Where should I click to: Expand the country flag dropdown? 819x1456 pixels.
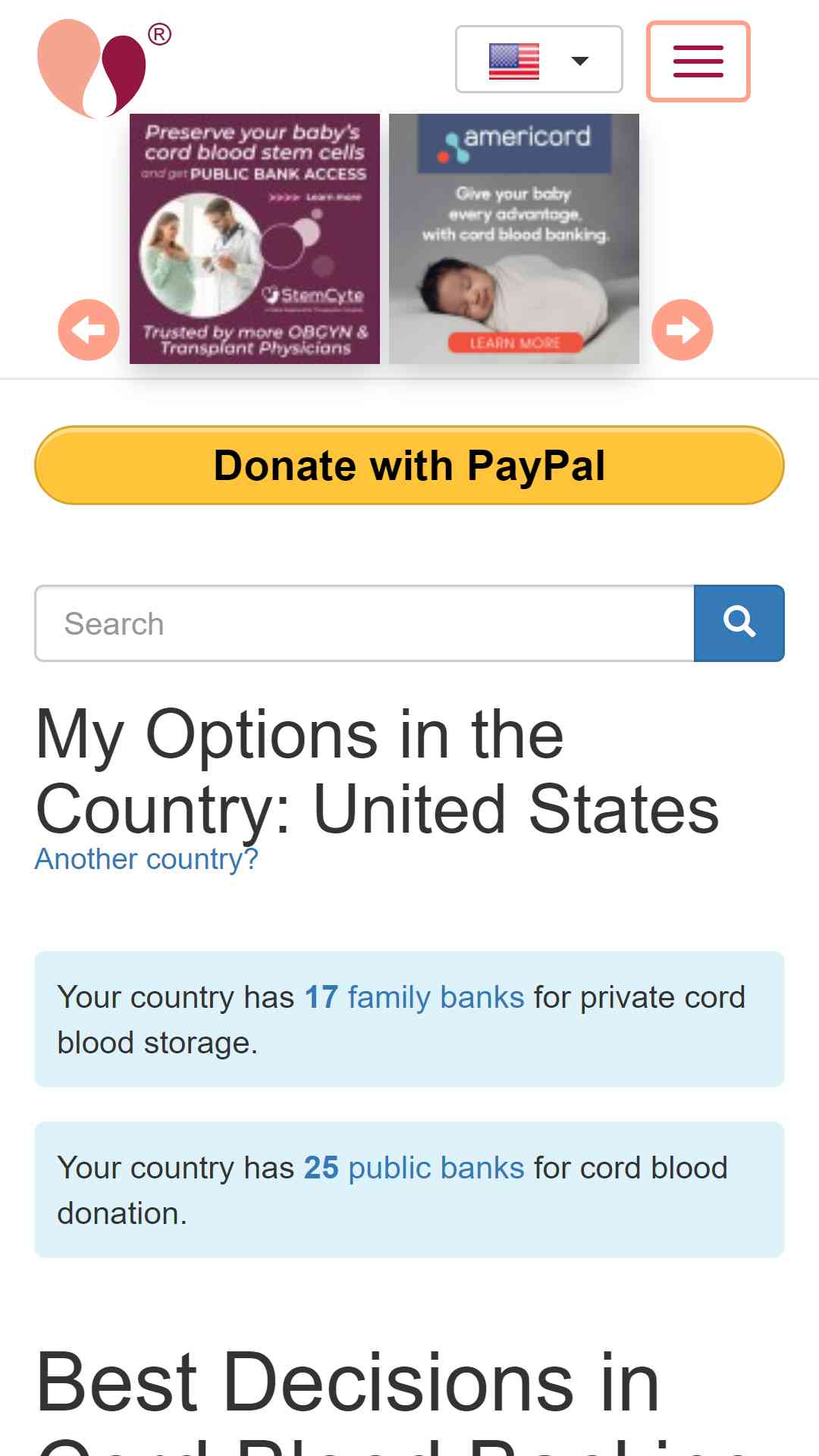point(538,59)
